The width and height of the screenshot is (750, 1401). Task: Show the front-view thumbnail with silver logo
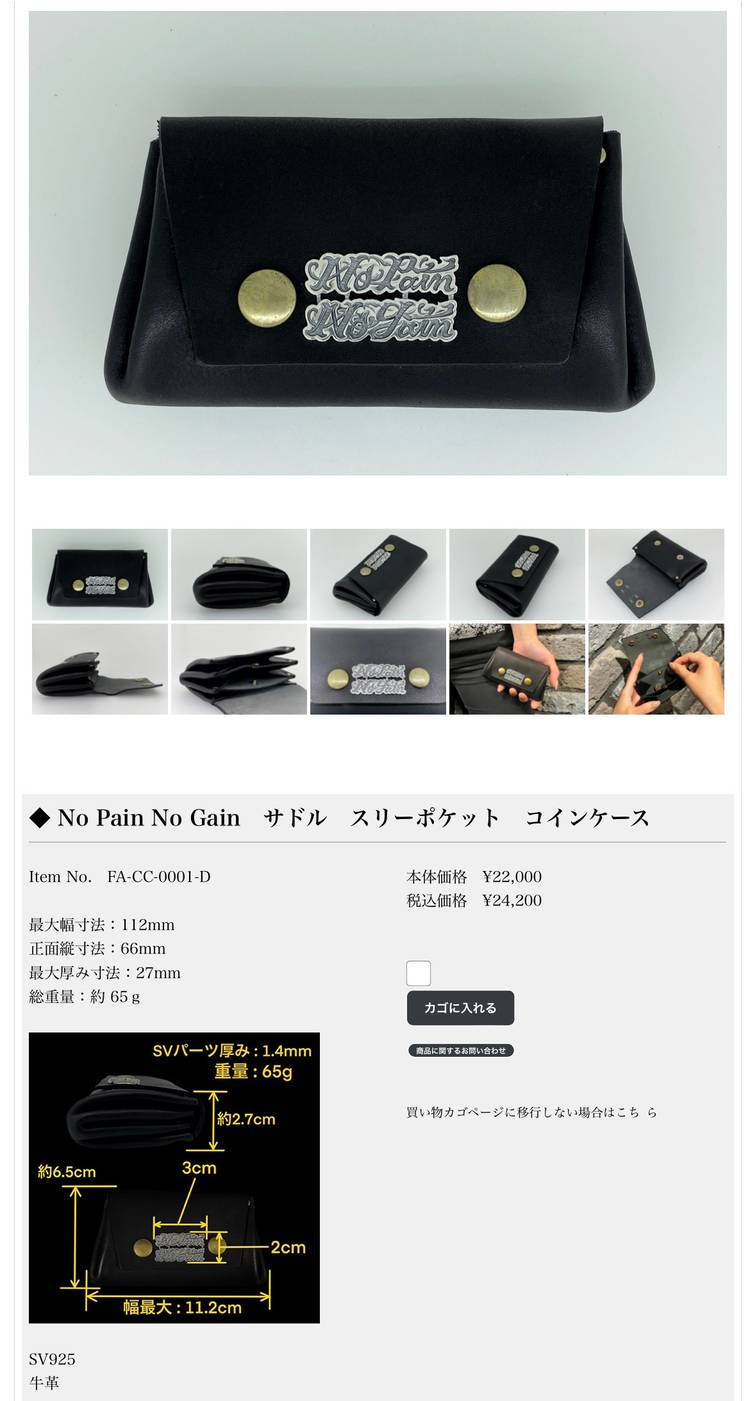click(100, 574)
